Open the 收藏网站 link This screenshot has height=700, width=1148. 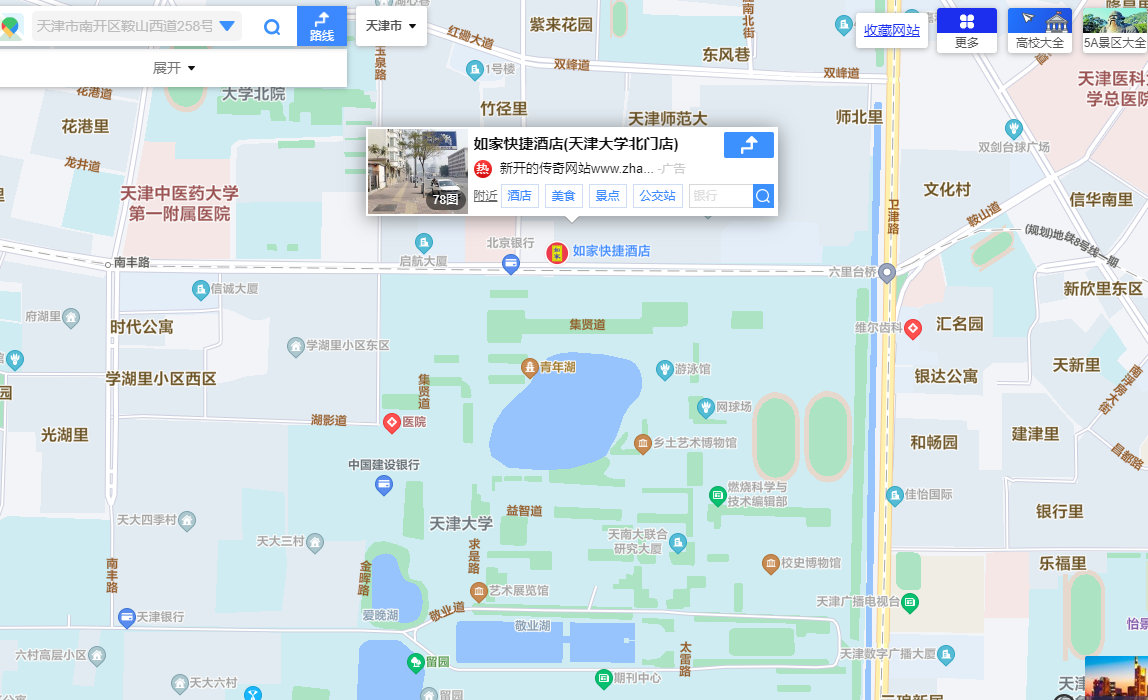[x=892, y=30]
